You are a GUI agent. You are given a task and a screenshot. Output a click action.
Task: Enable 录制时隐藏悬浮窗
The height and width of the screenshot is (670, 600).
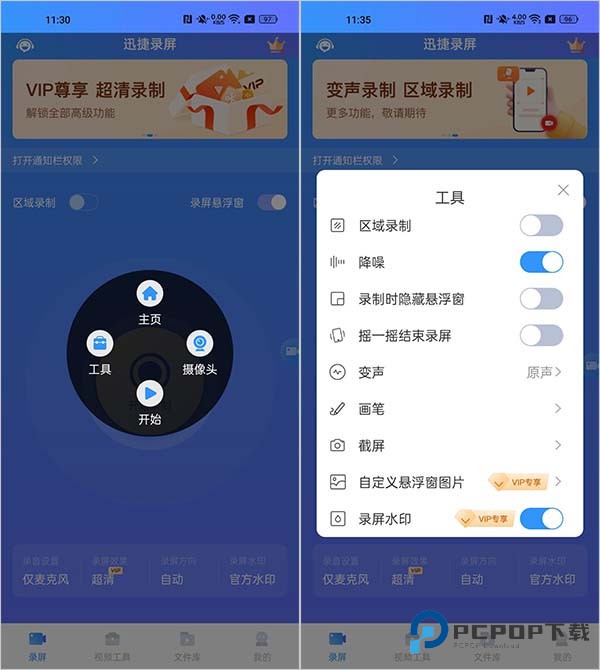(x=541, y=299)
